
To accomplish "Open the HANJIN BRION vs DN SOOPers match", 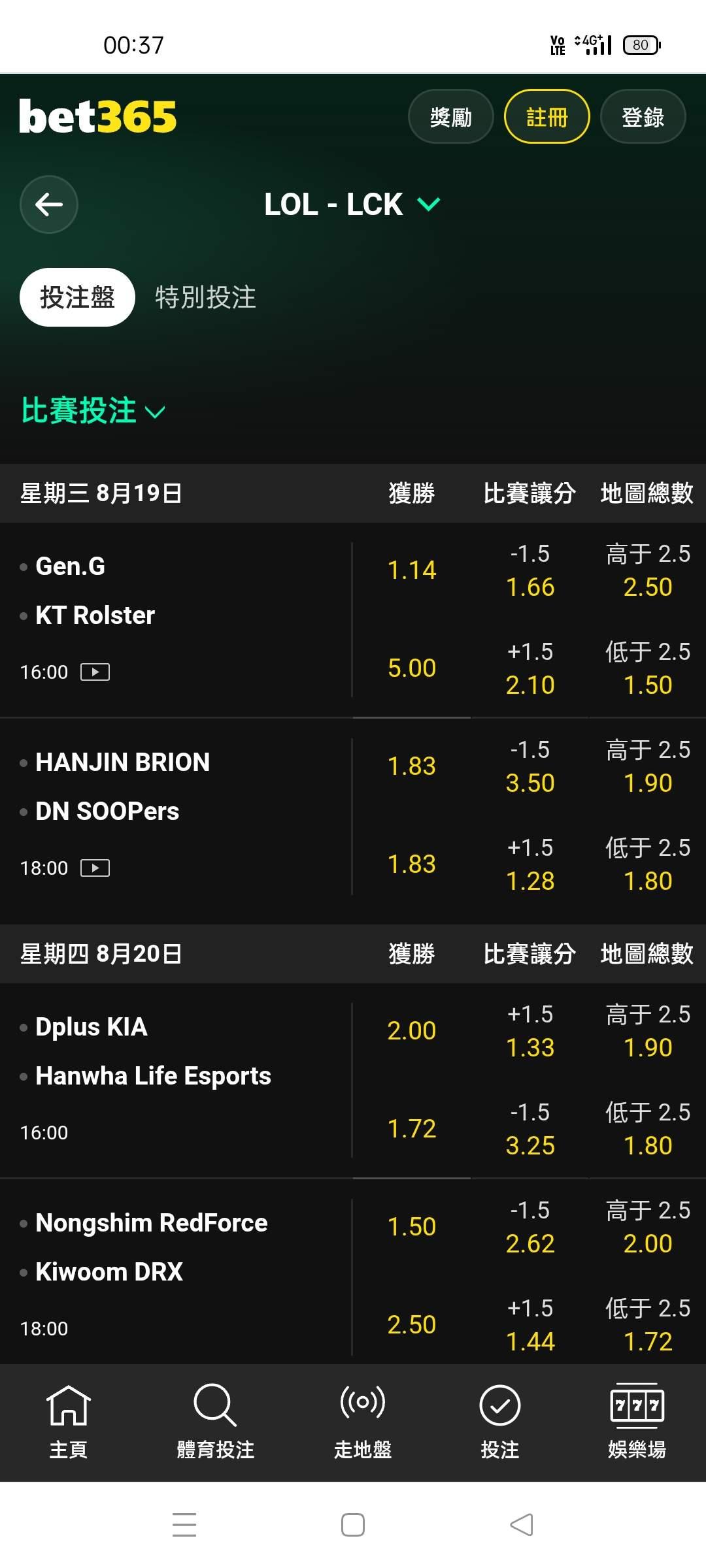I will (x=176, y=815).
